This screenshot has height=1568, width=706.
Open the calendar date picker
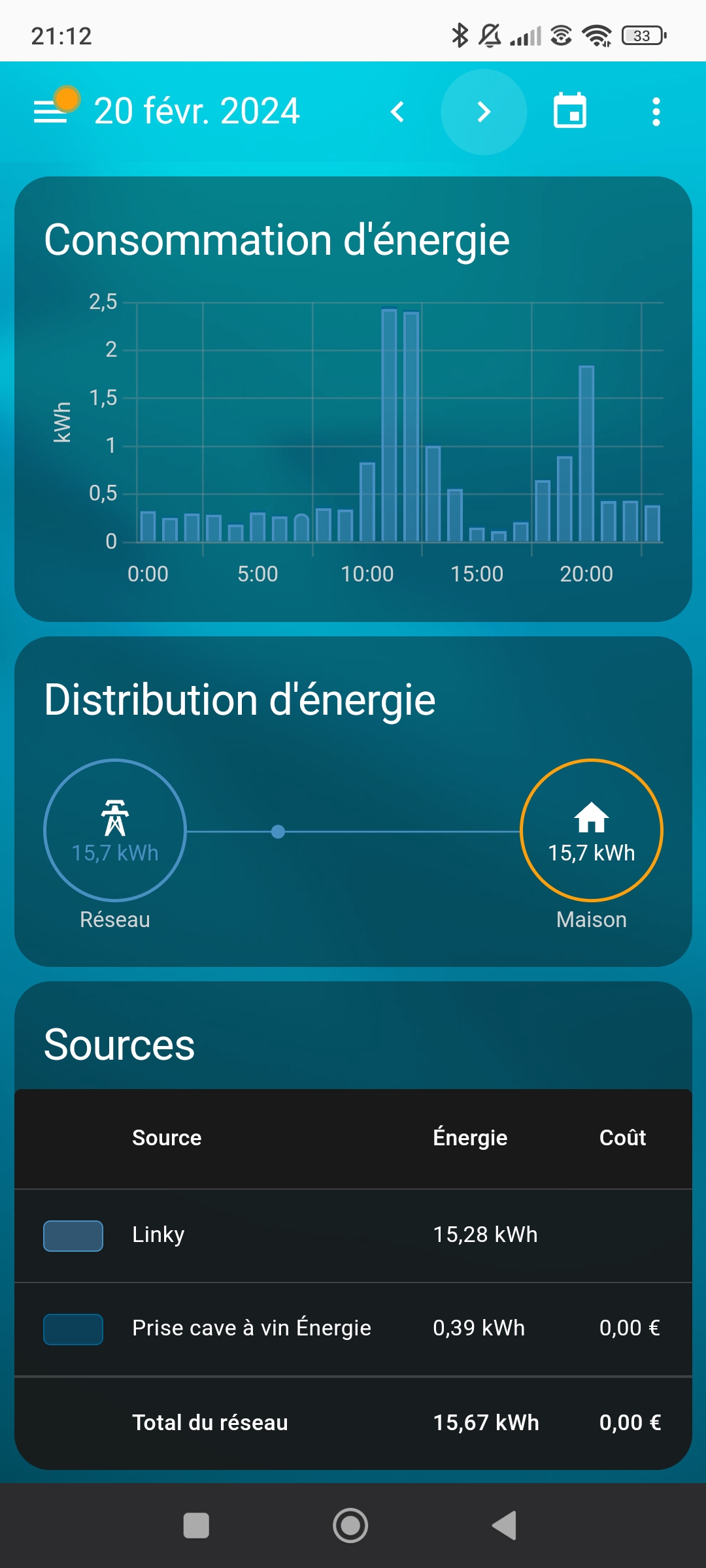570,111
